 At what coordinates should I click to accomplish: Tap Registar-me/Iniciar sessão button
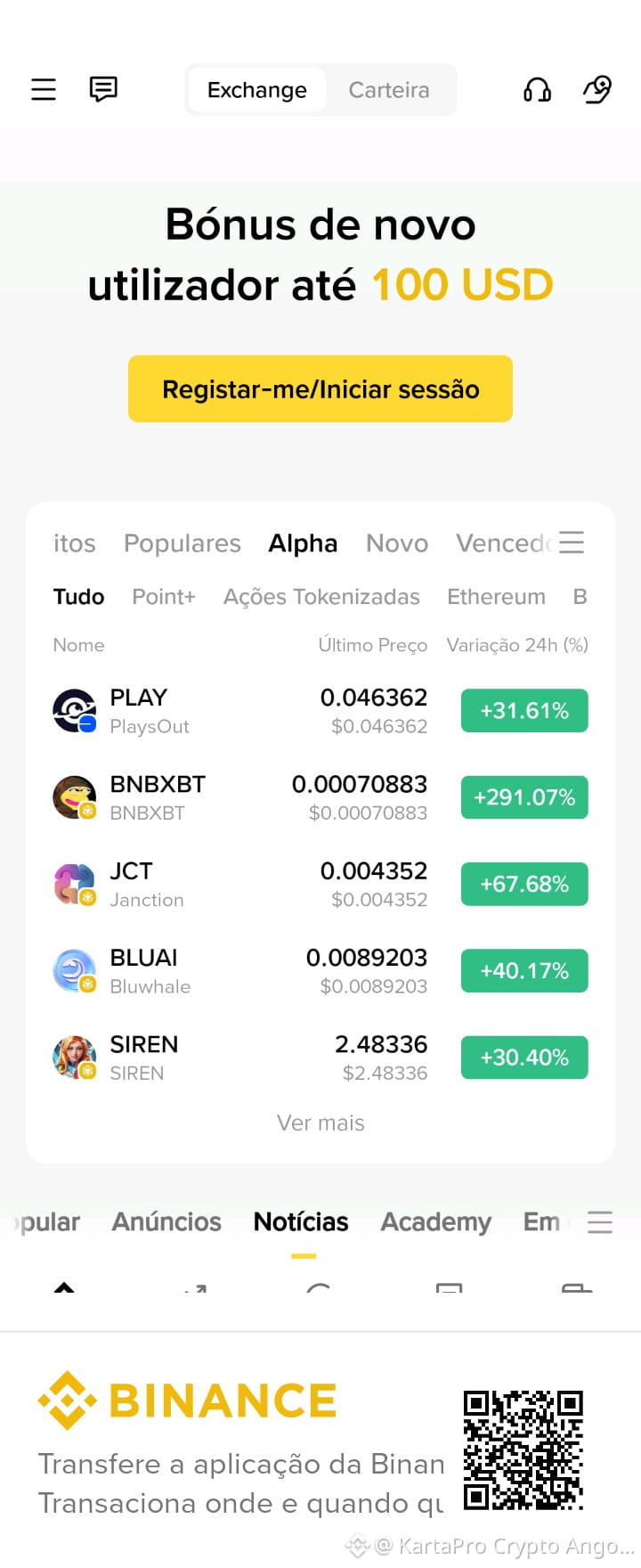[320, 388]
